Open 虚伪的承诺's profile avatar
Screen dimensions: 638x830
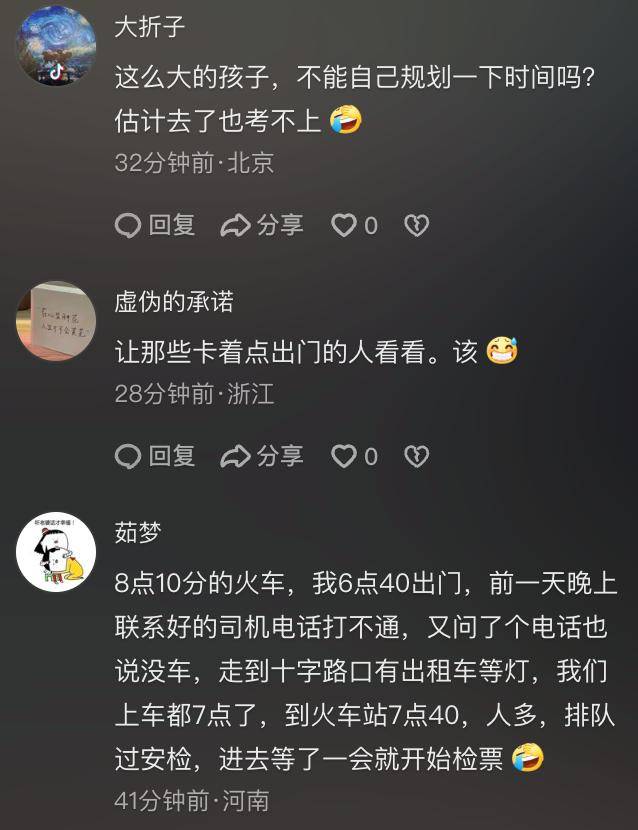57,320
